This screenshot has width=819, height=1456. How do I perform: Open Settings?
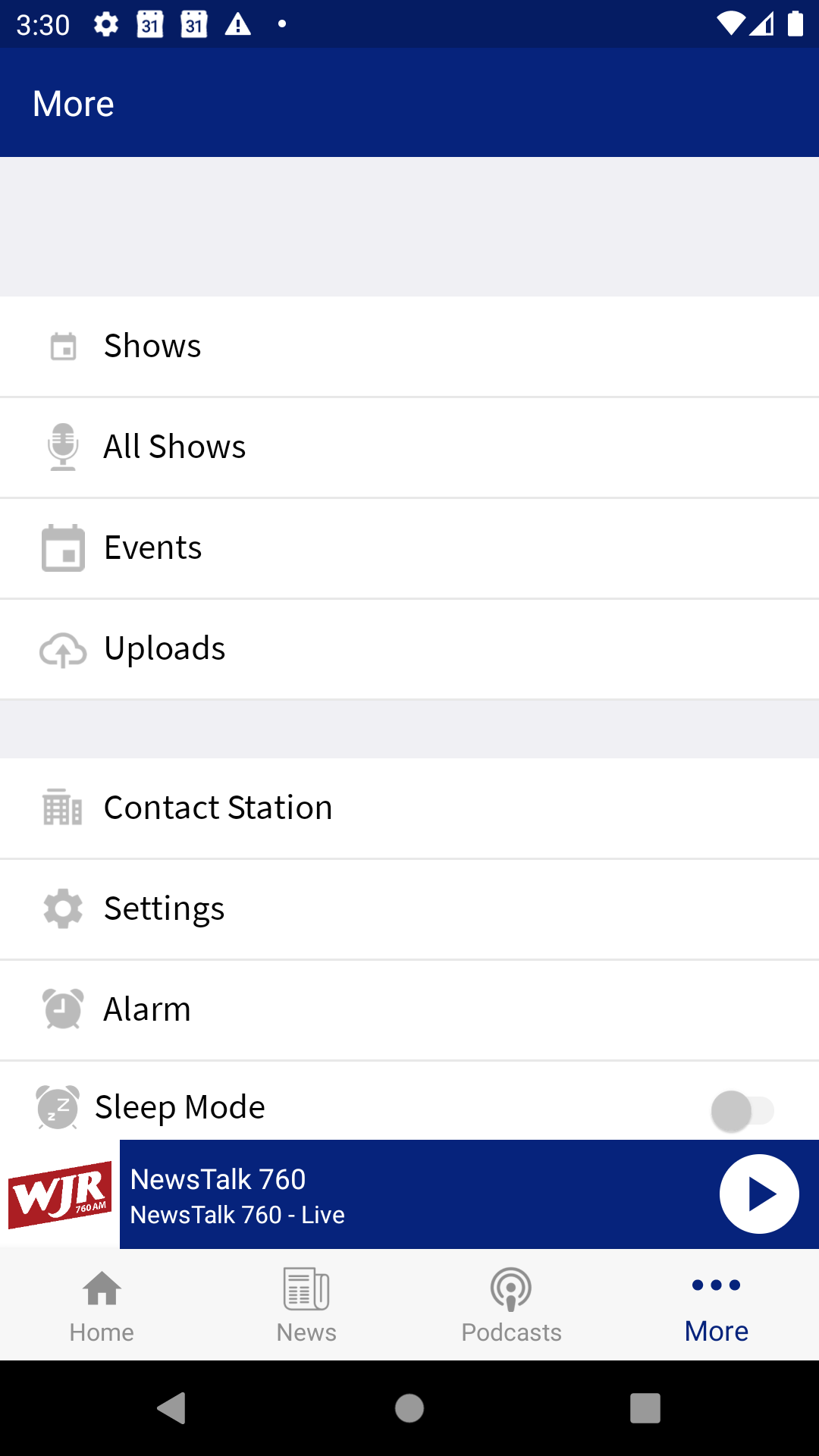click(x=409, y=909)
